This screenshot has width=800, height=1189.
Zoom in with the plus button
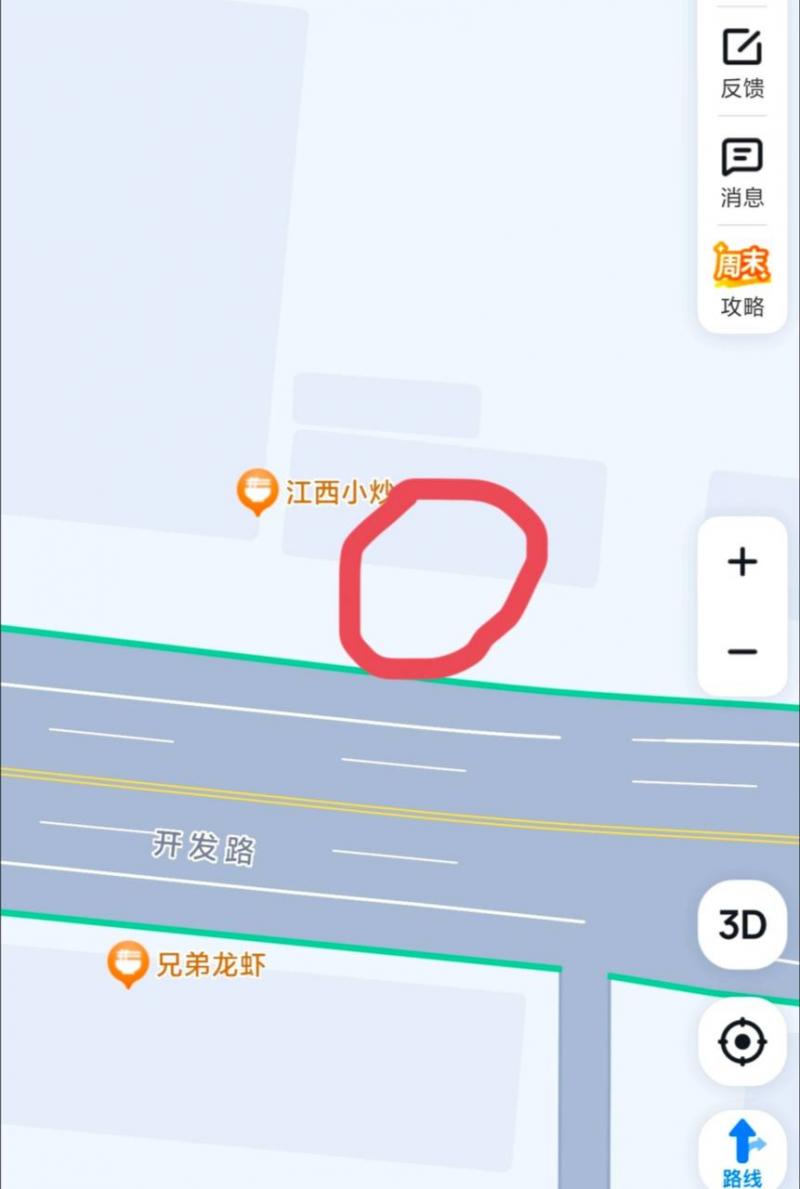(740, 562)
